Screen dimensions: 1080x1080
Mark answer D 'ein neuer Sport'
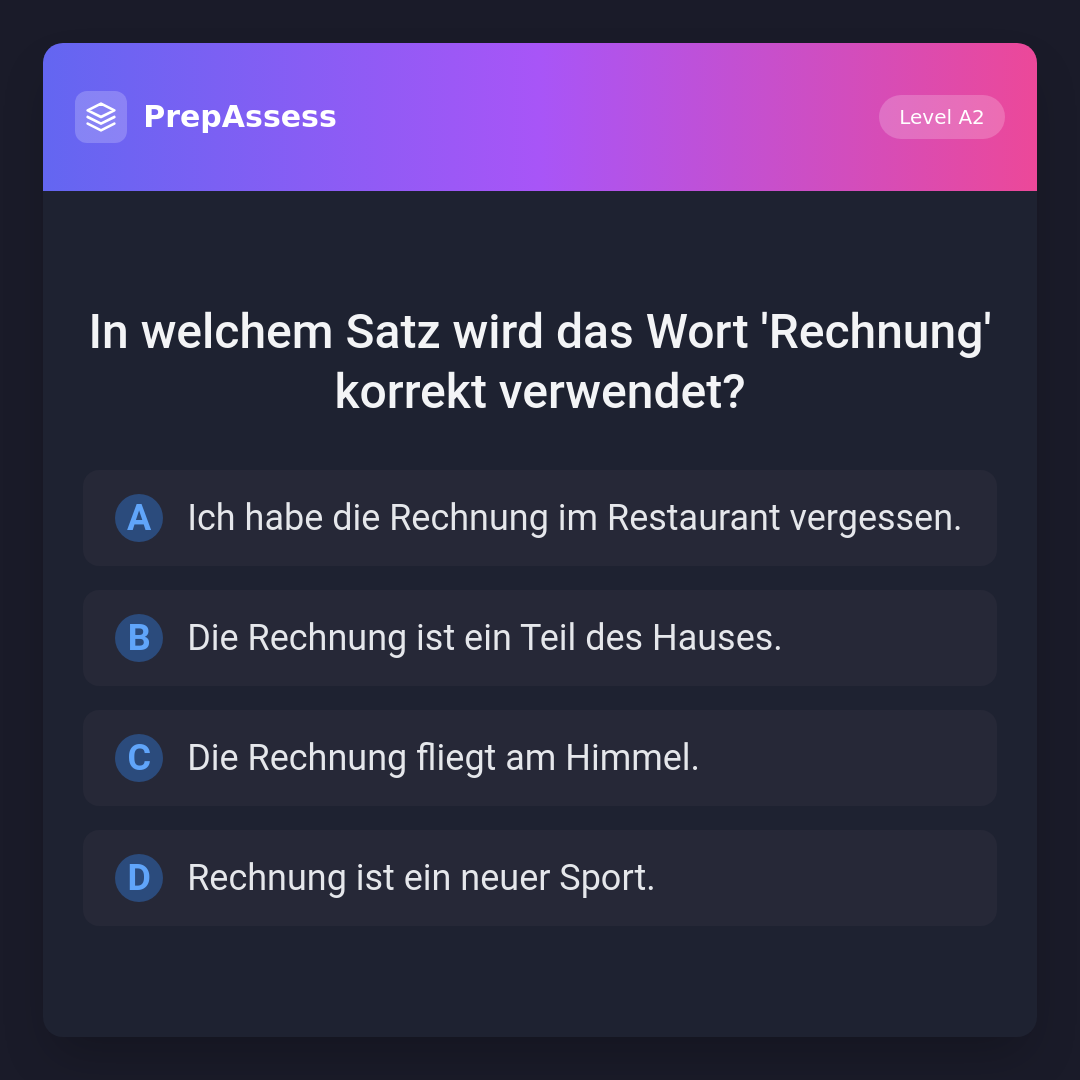tap(540, 878)
